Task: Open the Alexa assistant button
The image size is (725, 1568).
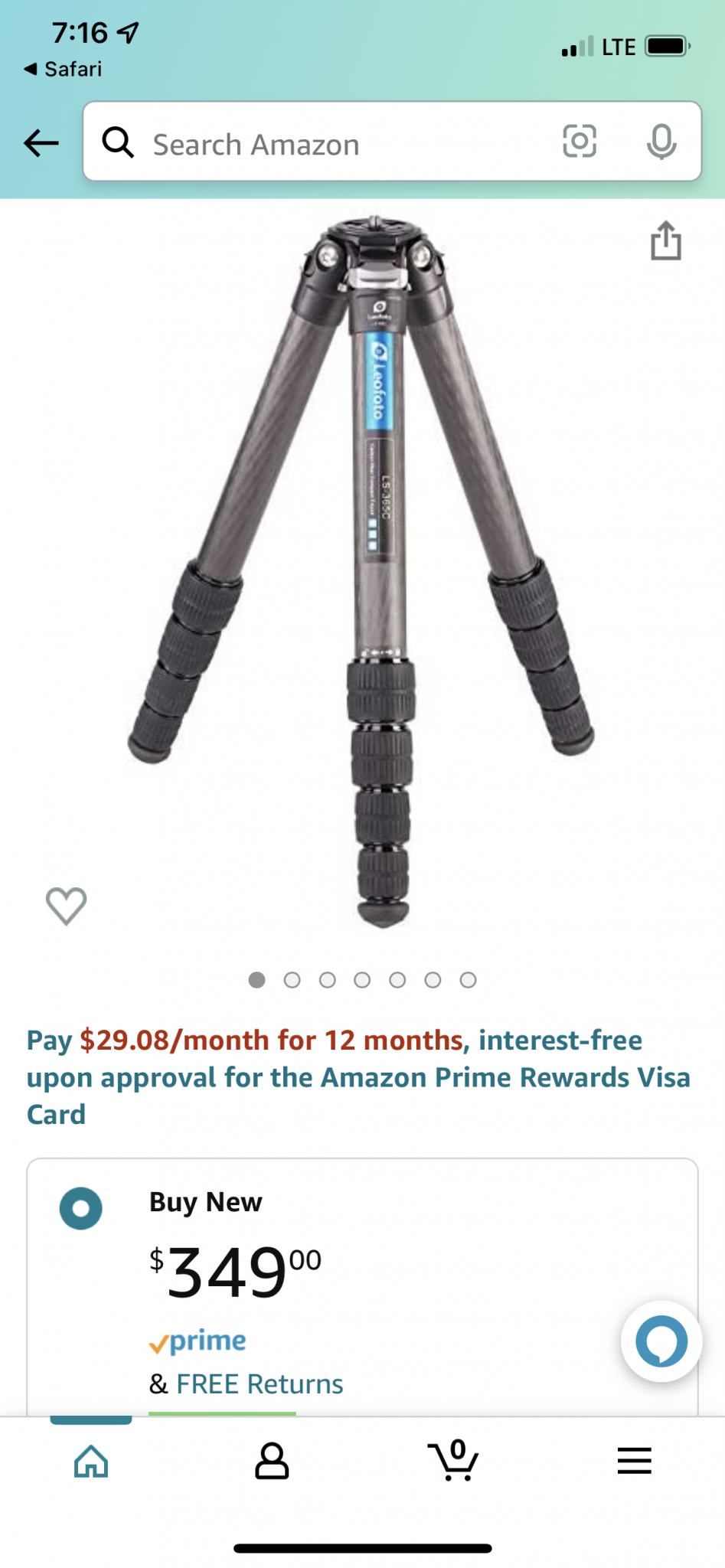Action: pyautogui.click(x=661, y=1341)
